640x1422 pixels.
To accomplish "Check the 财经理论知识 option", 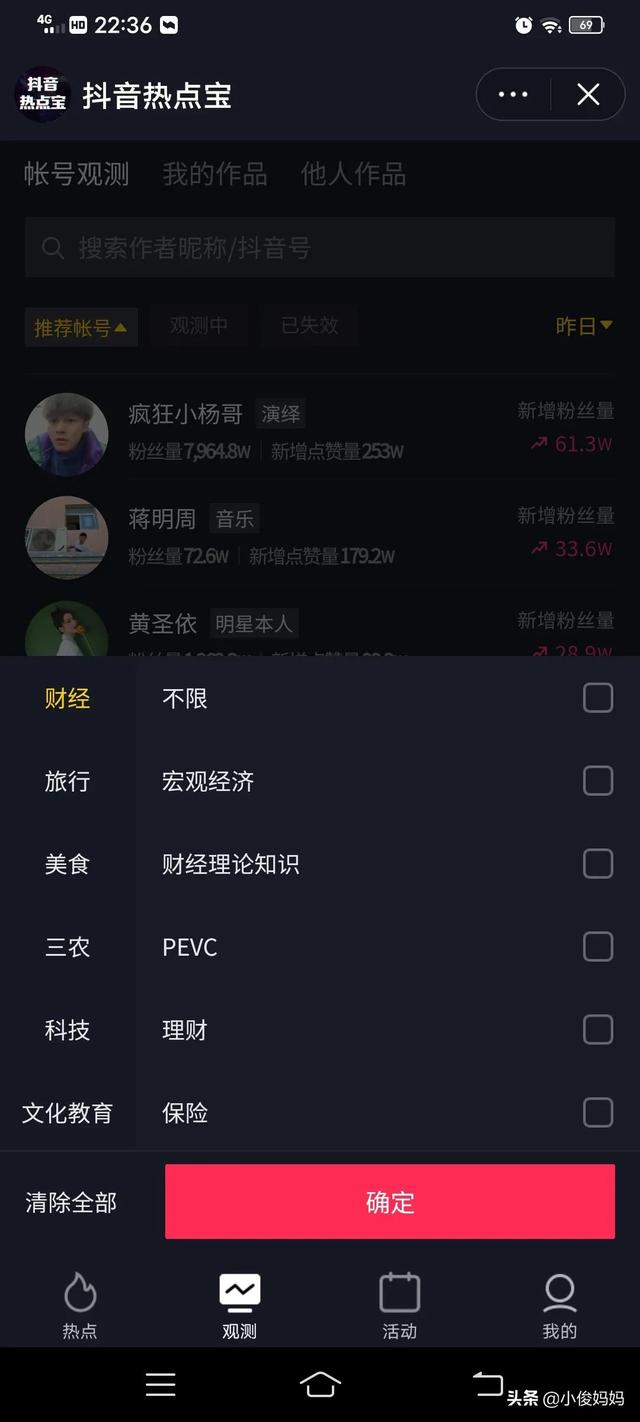I will [598, 864].
